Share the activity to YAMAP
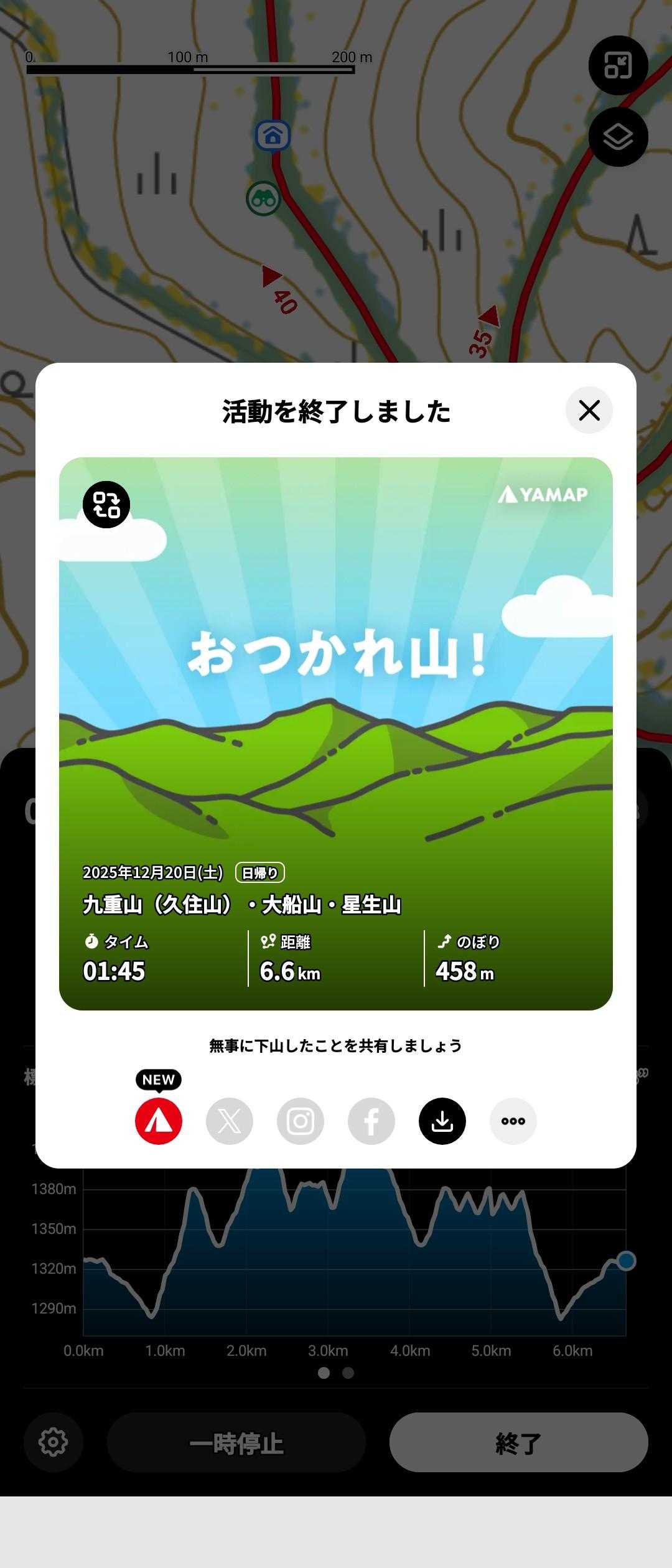 click(x=159, y=1121)
